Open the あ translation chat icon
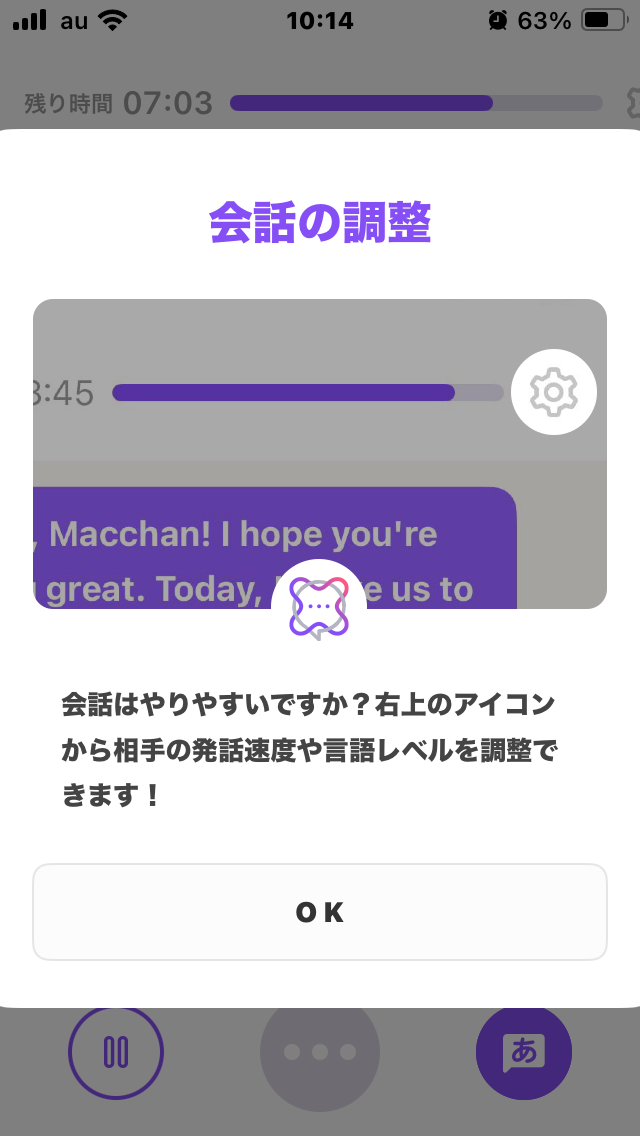This screenshot has height=1136, width=640. point(523,1051)
